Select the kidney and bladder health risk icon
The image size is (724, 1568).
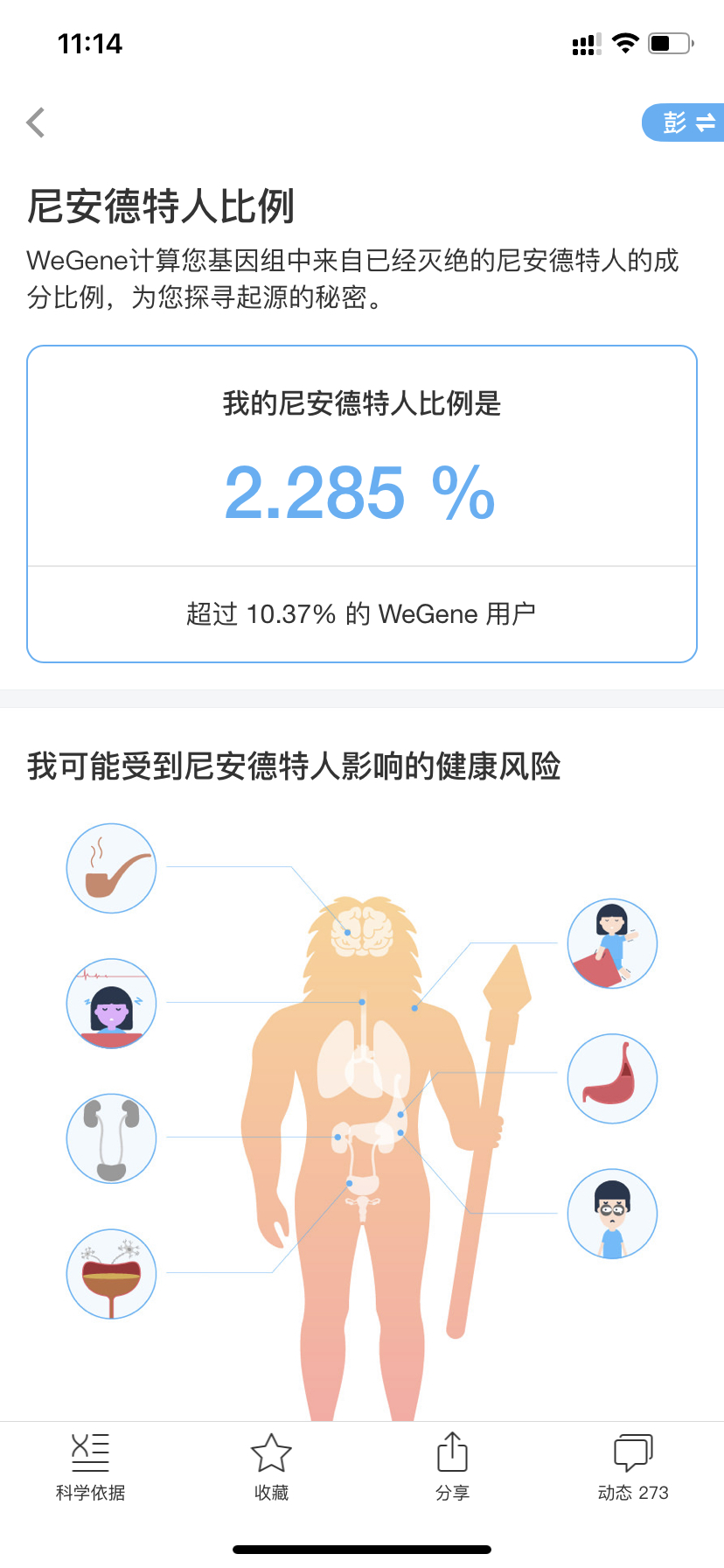click(111, 1137)
